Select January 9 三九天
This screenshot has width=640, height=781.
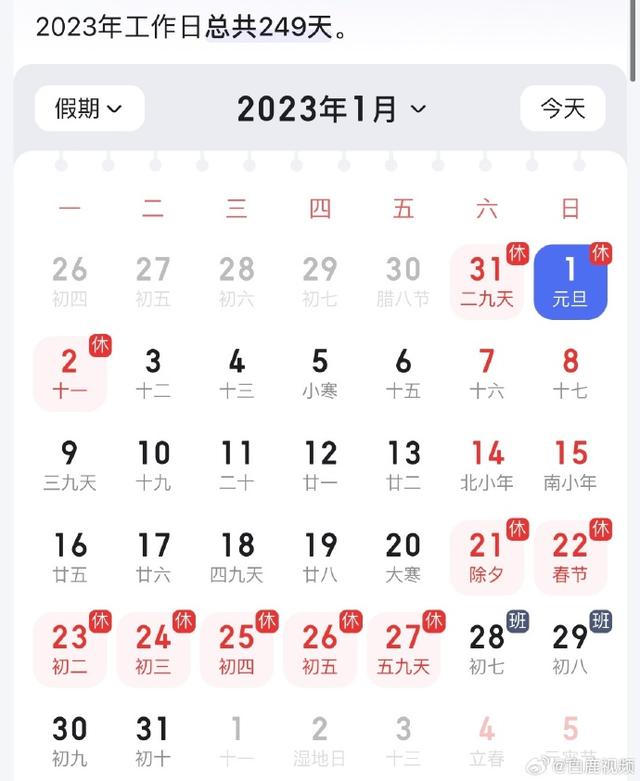pyautogui.click(x=70, y=465)
